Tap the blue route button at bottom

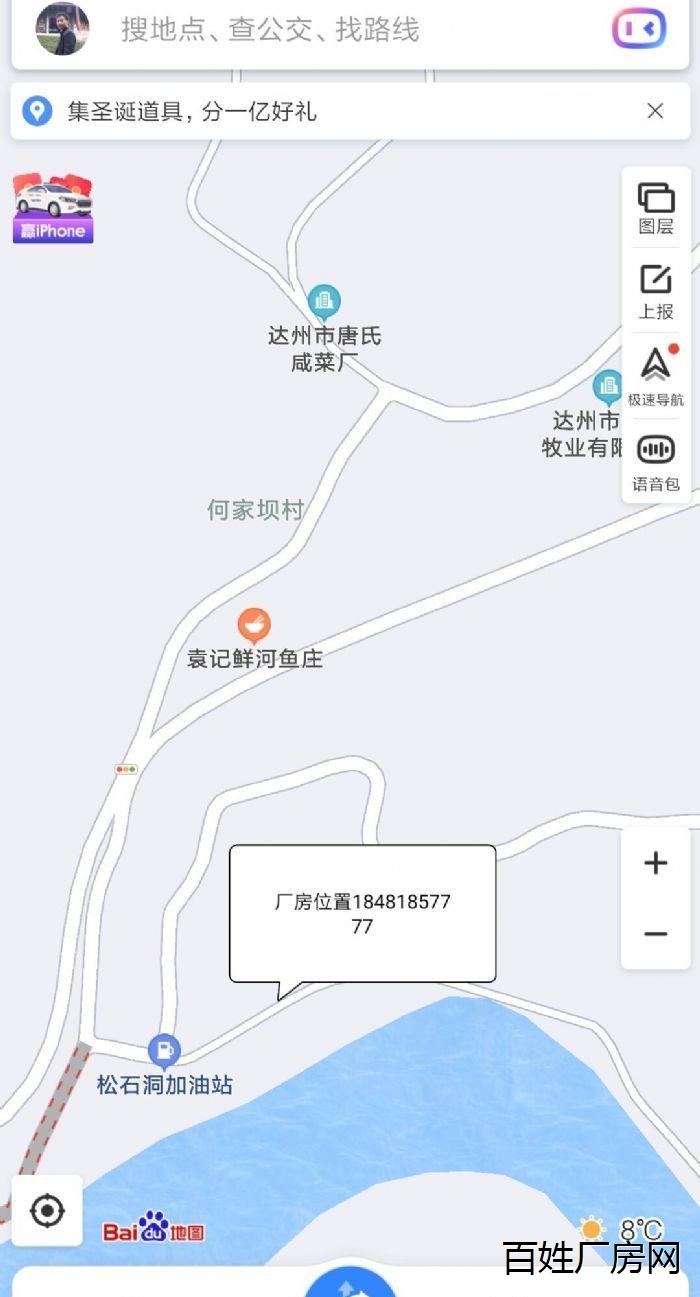349,1284
